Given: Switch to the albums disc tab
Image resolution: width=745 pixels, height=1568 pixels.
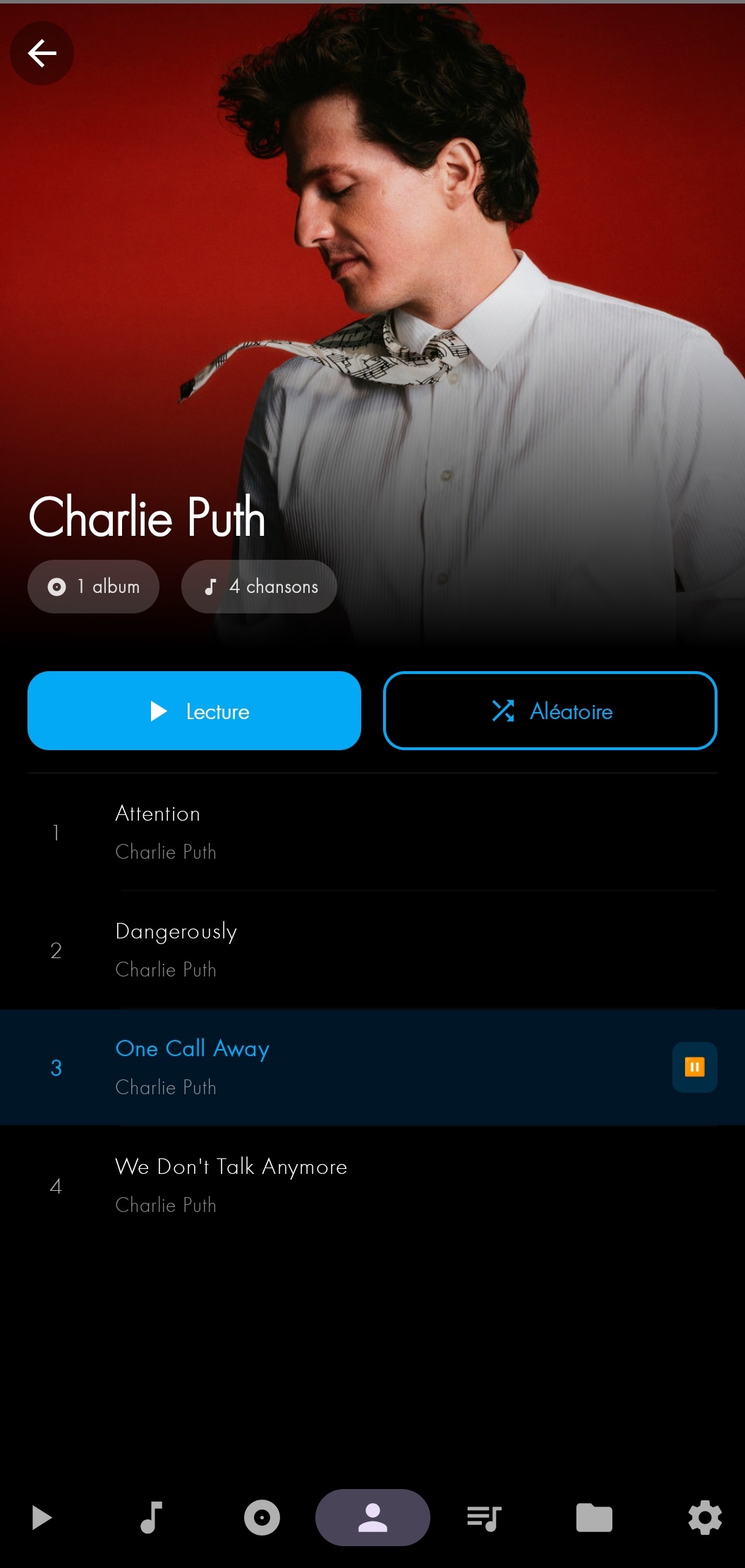Looking at the screenshot, I should click(262, 1517).
